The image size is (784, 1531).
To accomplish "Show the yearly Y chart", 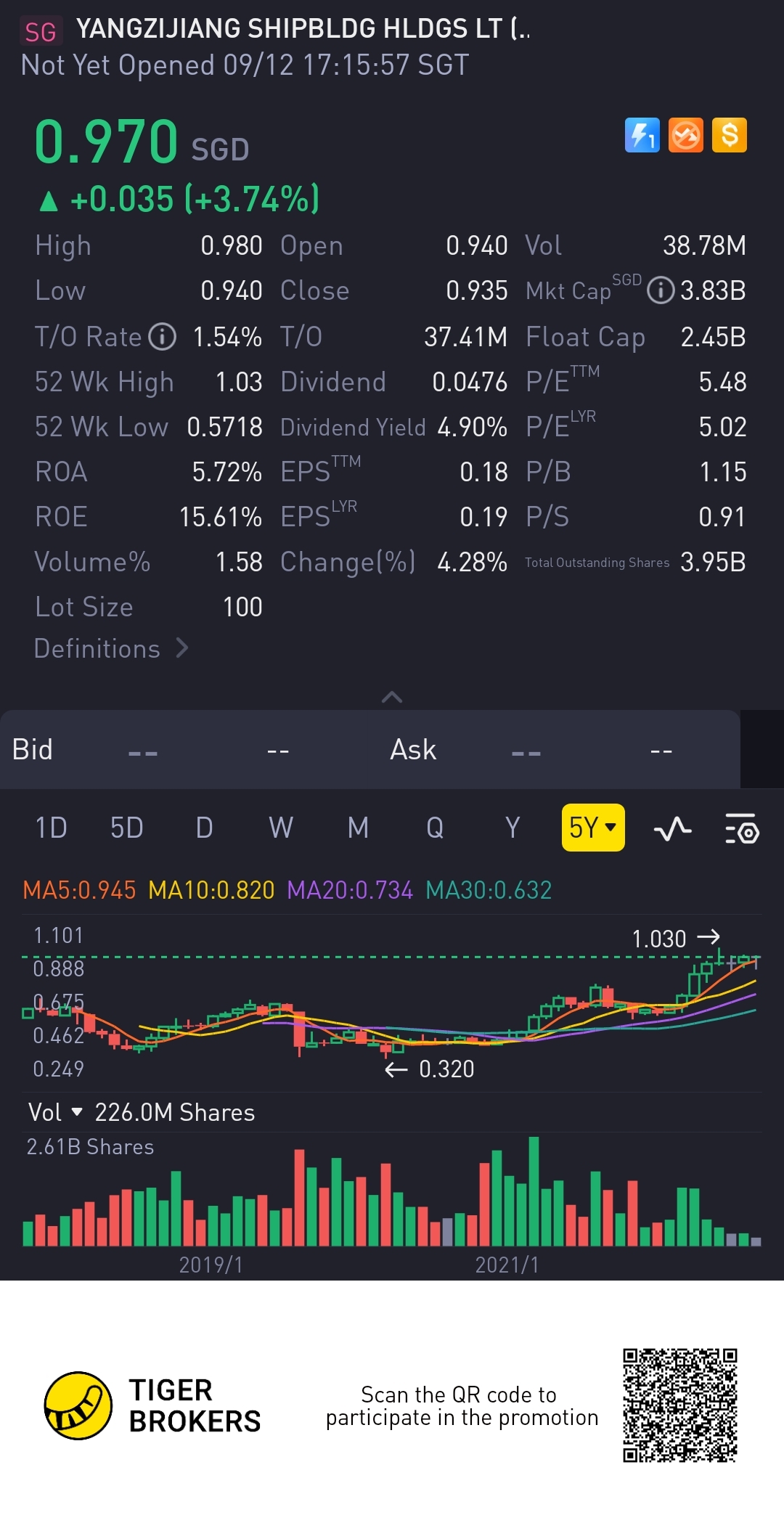I will pyautogui.click(x=513, y=828).
